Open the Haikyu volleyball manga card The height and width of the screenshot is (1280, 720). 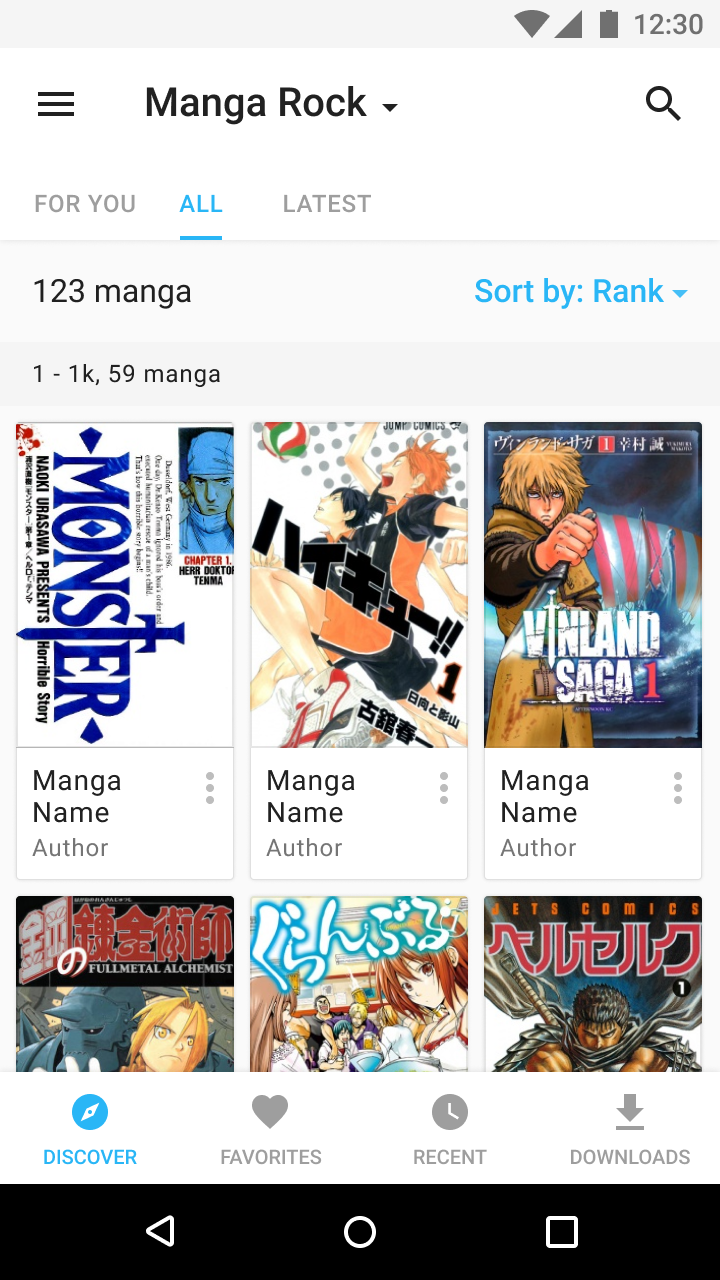[359, 585]
